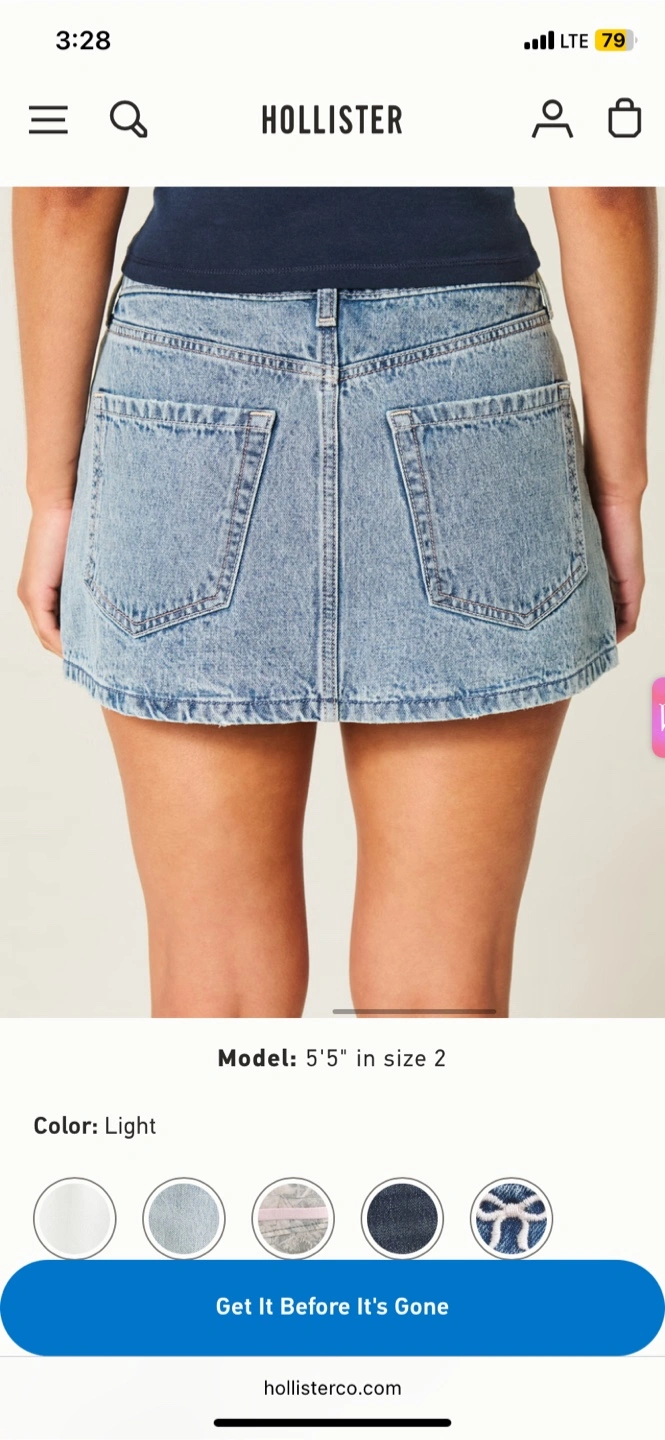Screen dimensions: 665x1440
Task: Open the hamburger menu
Action: tap(48, 120)
